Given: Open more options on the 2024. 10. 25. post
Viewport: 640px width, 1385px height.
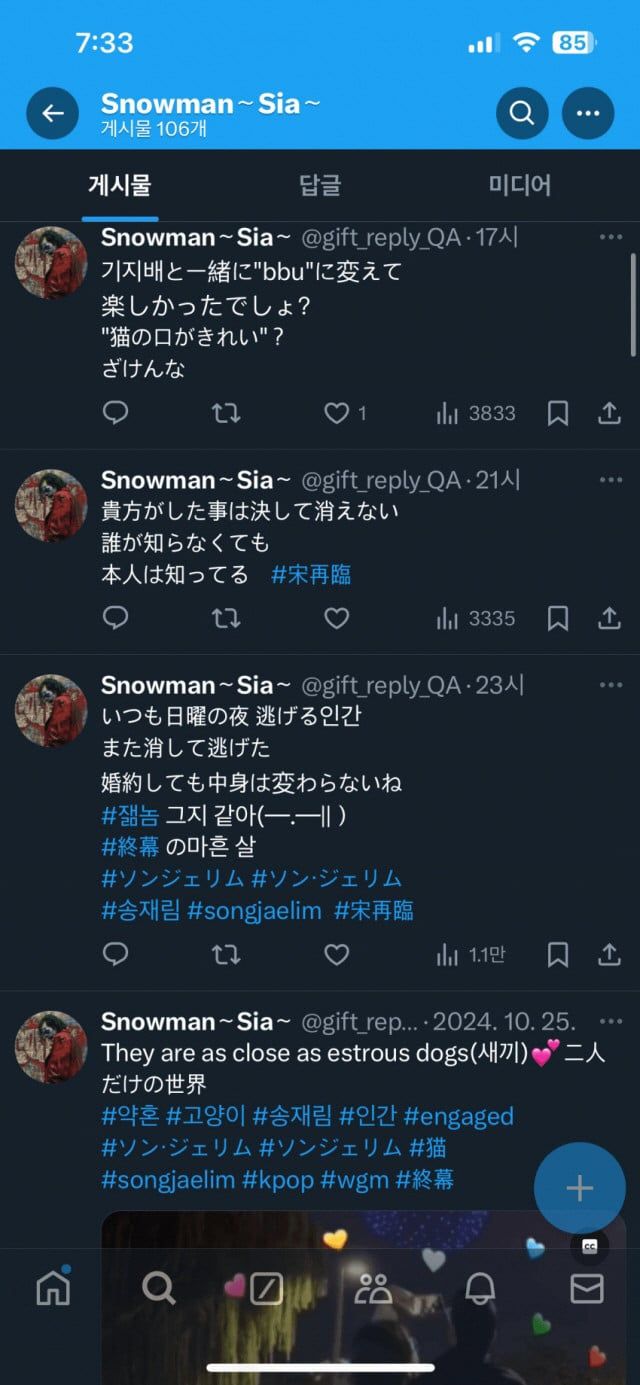Looking at the screenshot, I should click(610, 1022).
